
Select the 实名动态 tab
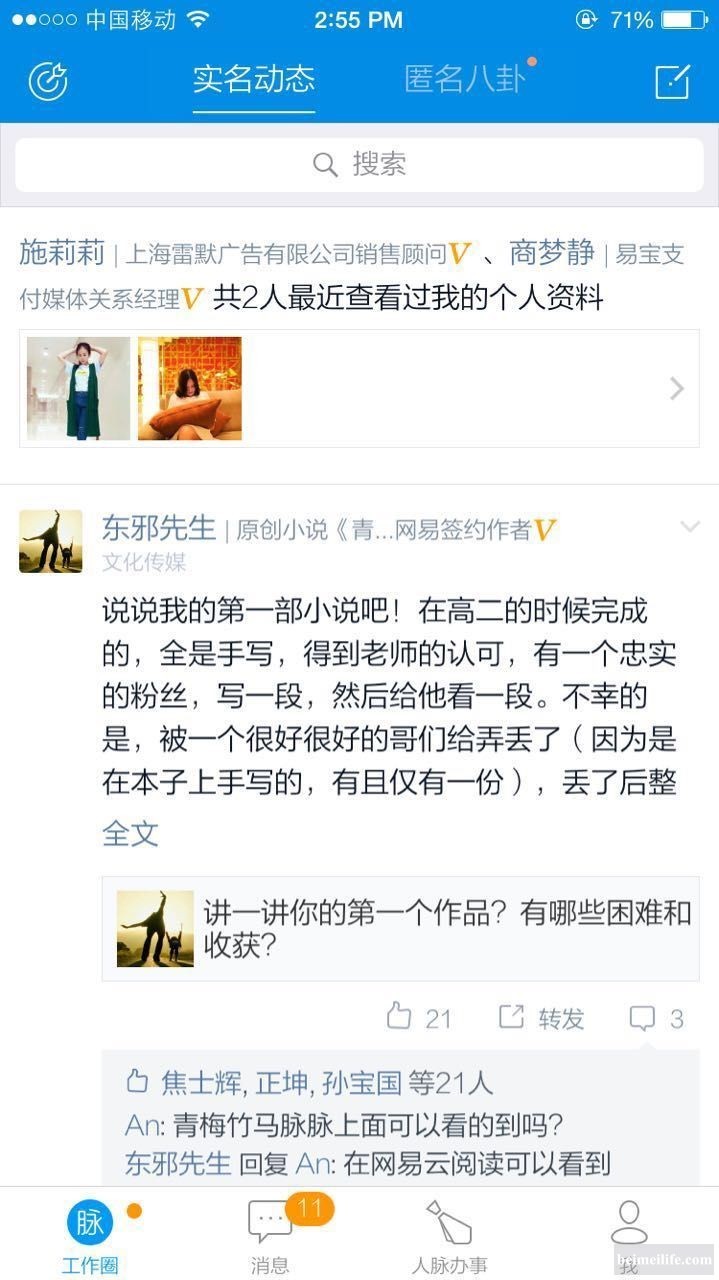[x=254, y=80]
